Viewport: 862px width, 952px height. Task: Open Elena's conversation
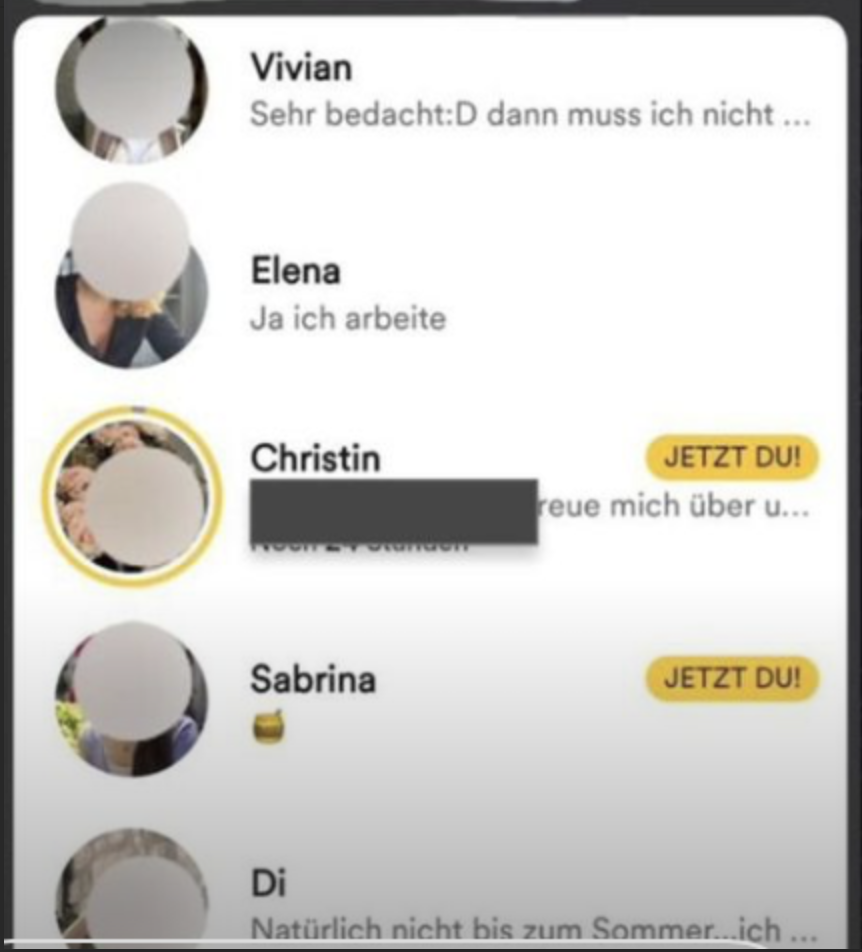(x=430, y=294)
